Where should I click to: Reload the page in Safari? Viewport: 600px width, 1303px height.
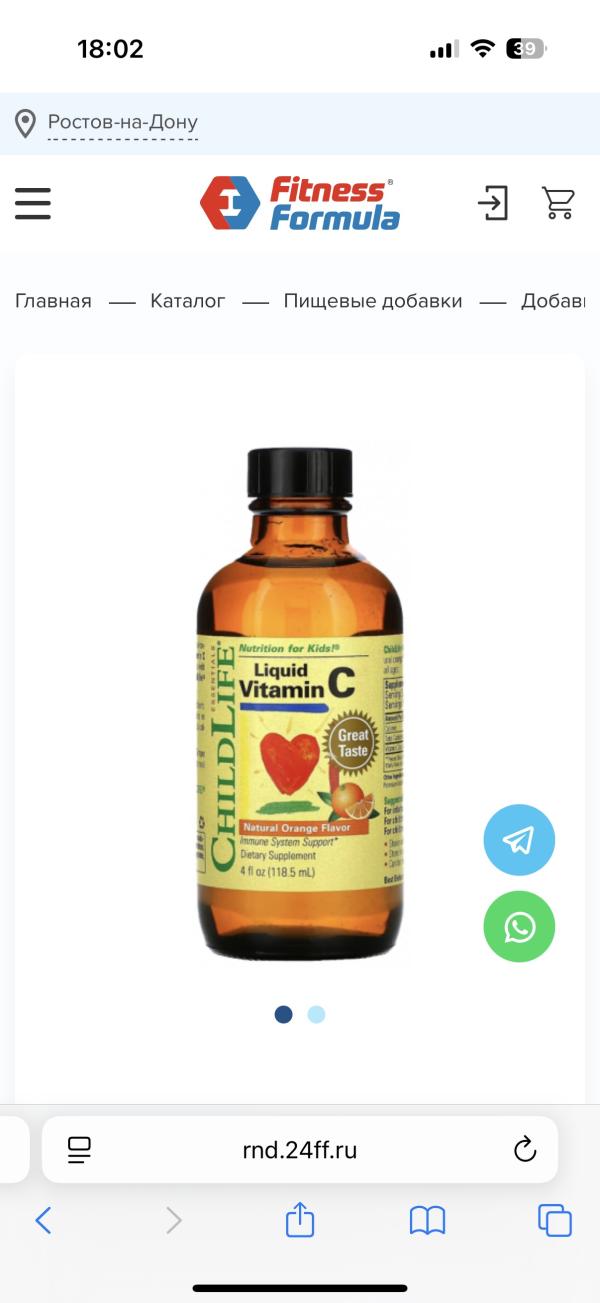pyautogui.click(x=525, y=1150)
